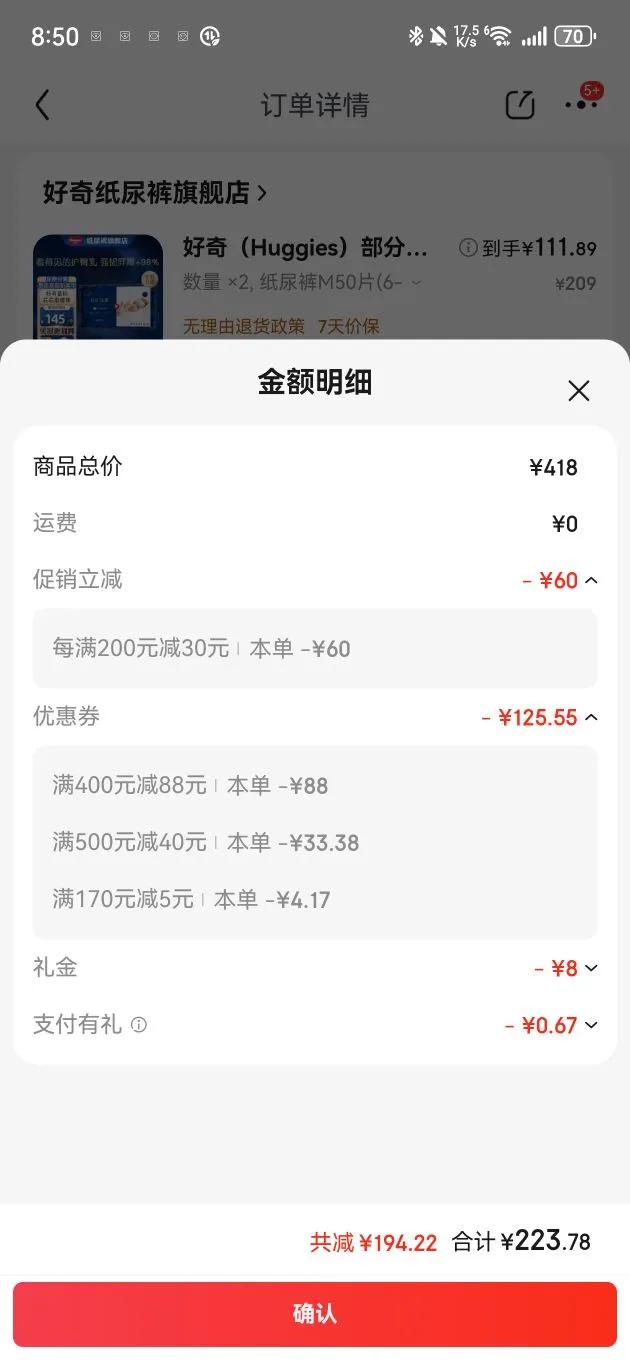Show info about 支付有礼
630x1360 pixels.
tap(139, 1025)
